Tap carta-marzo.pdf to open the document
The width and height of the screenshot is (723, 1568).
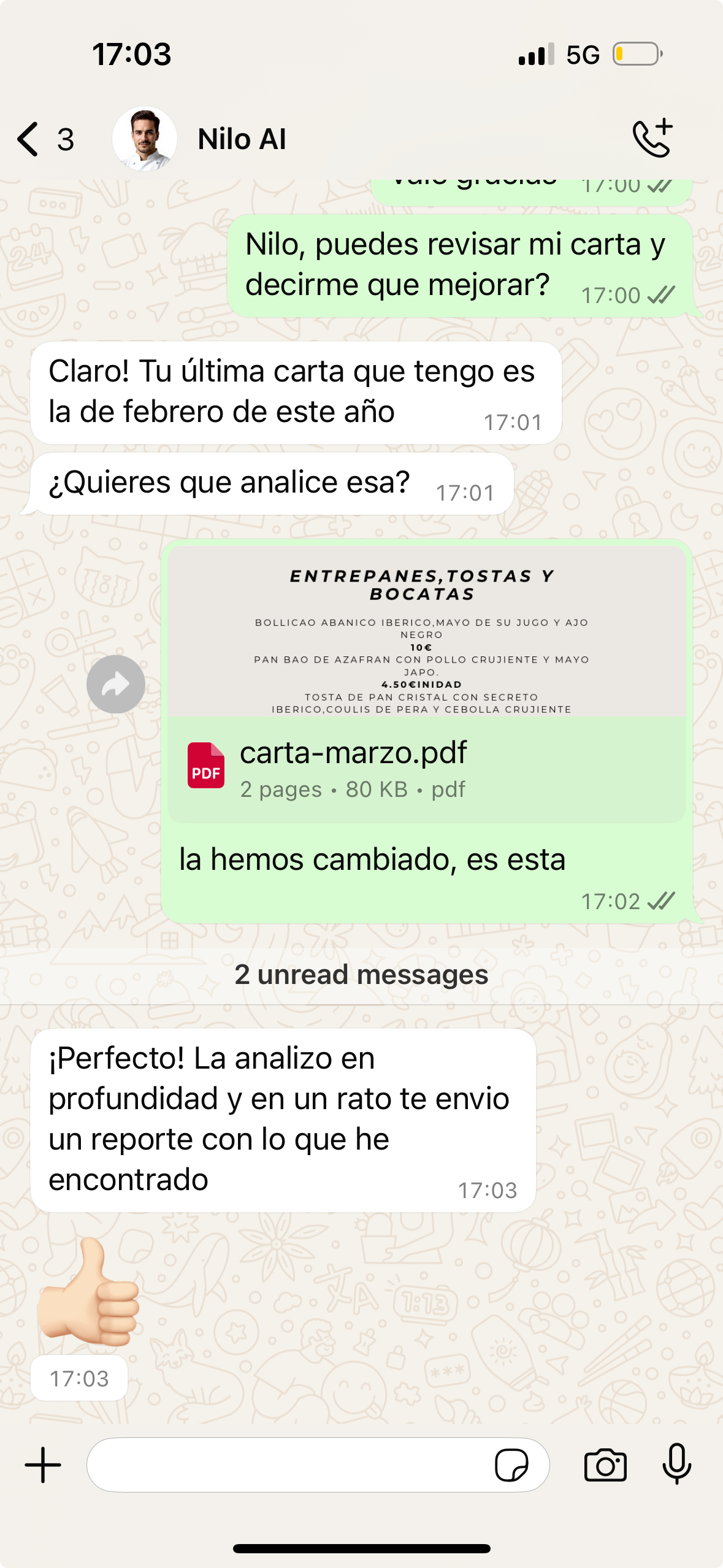click(353, 752)
